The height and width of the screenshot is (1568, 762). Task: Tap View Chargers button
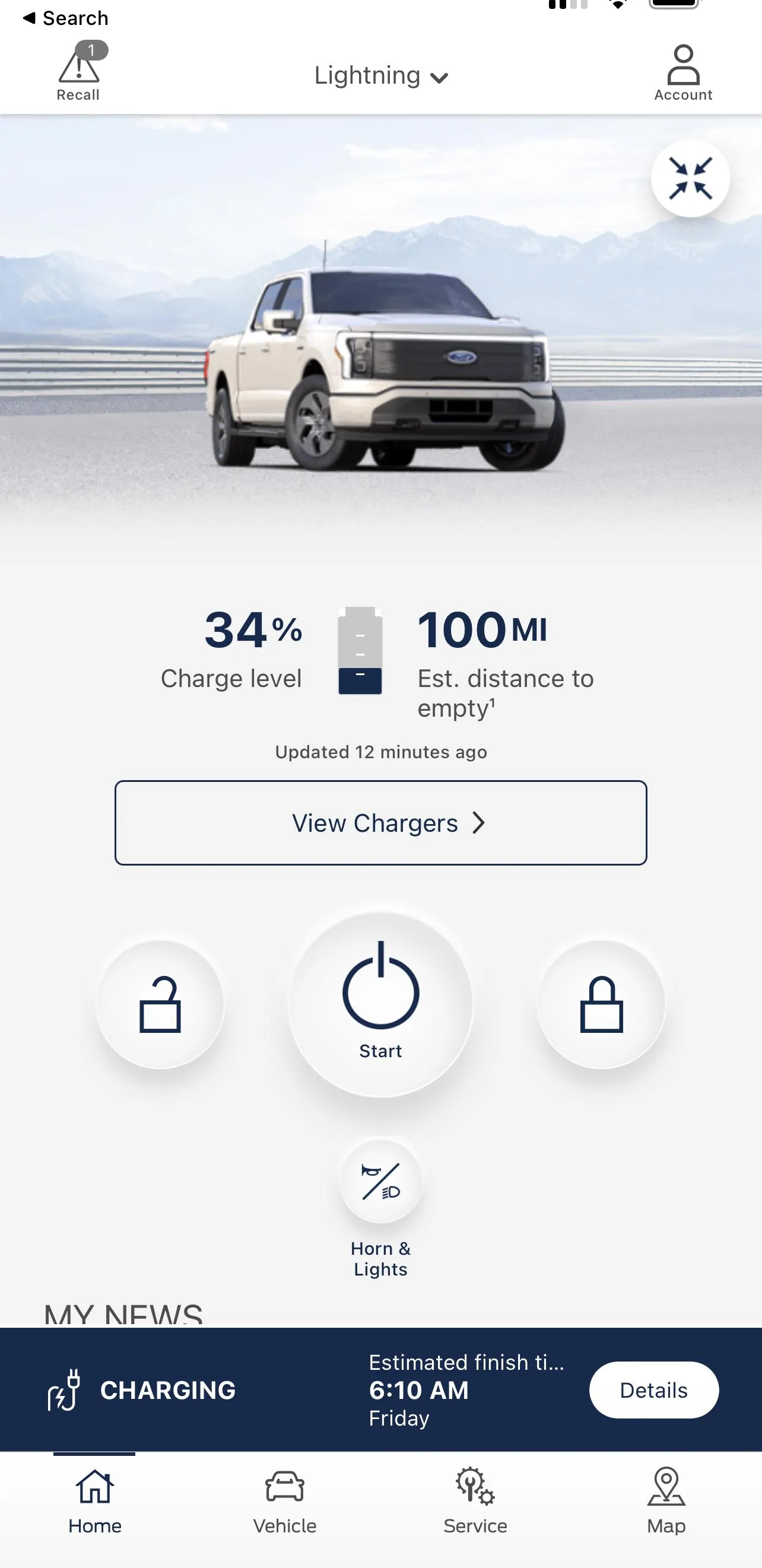click(x=380, y=822)
